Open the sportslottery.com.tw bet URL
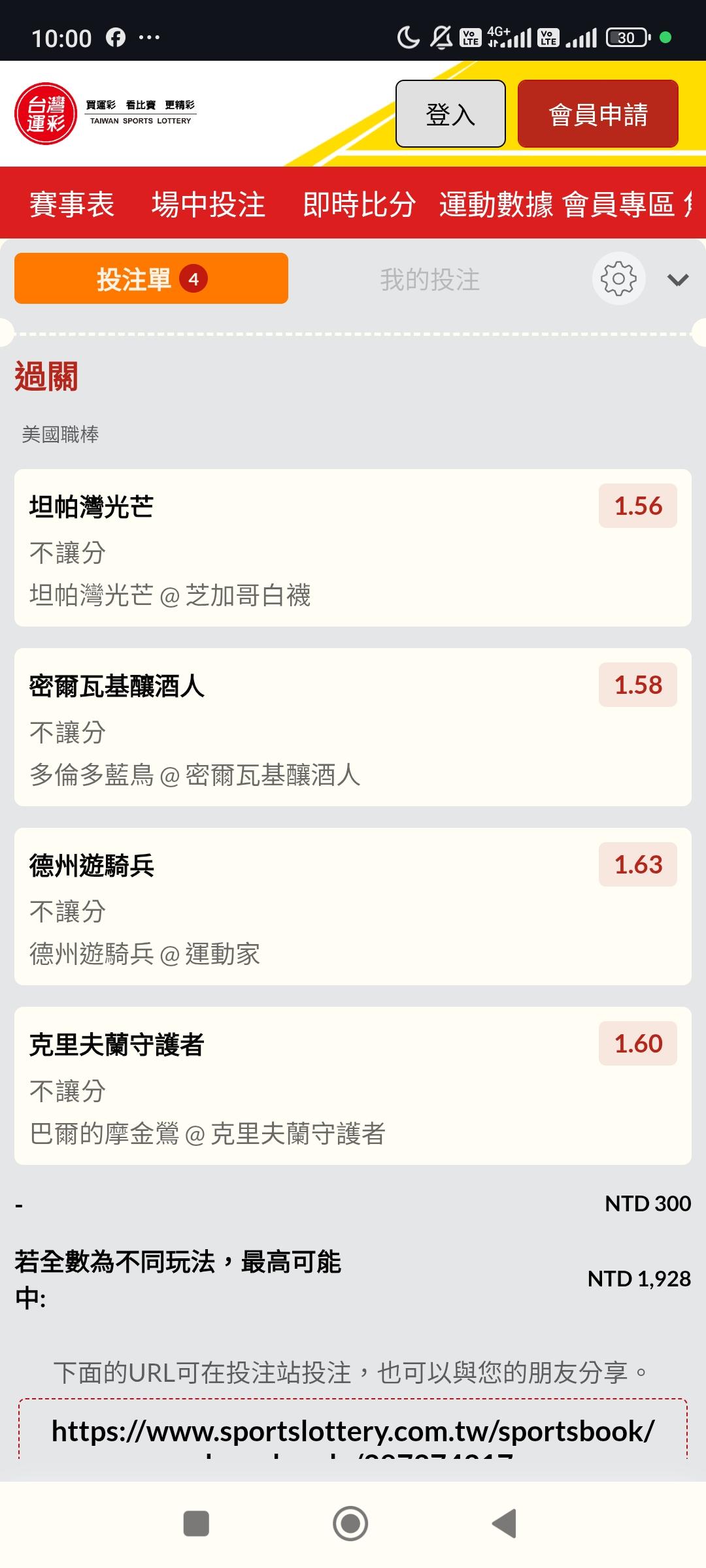706x1568 pixels. coord(353,1431)
